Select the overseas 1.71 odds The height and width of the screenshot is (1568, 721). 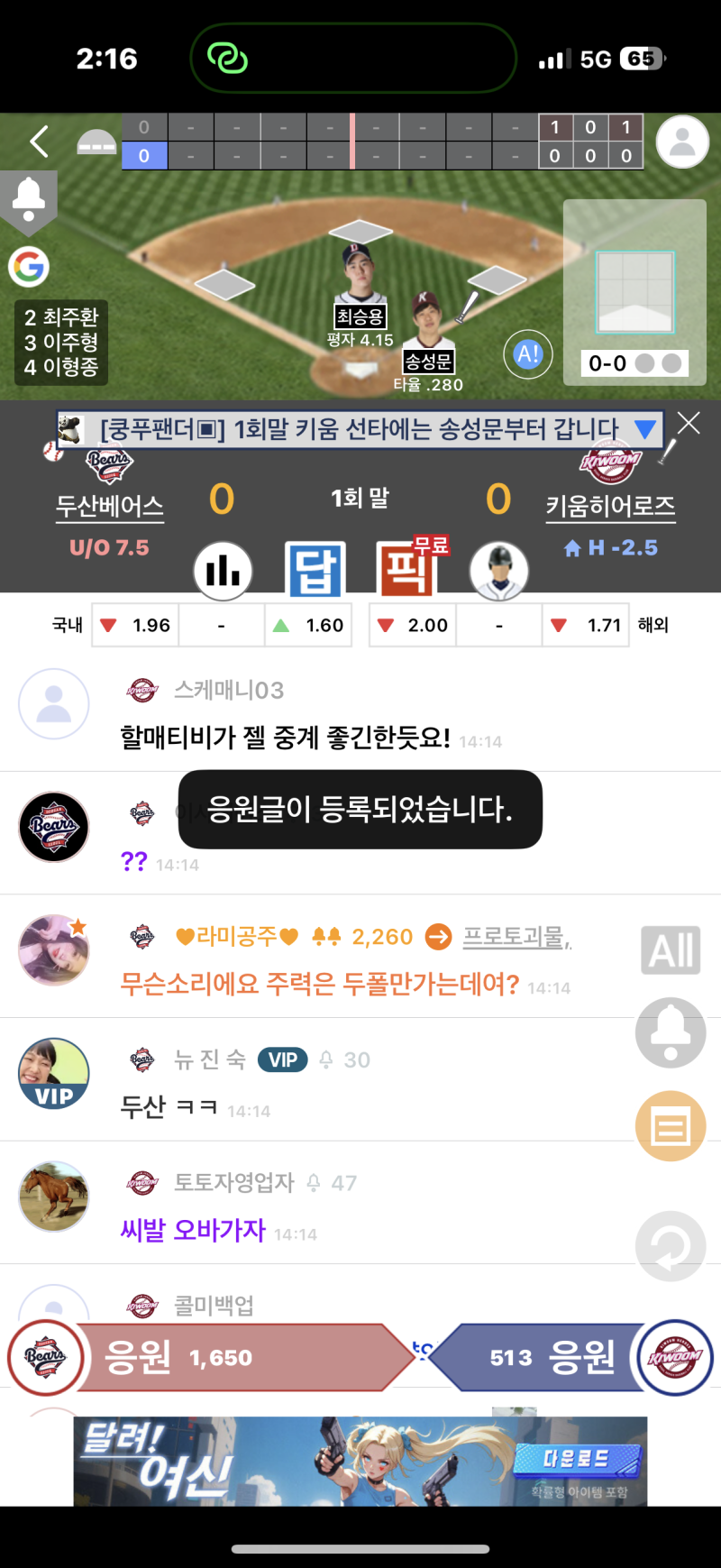pyautogui.click(x=588, y=626)
